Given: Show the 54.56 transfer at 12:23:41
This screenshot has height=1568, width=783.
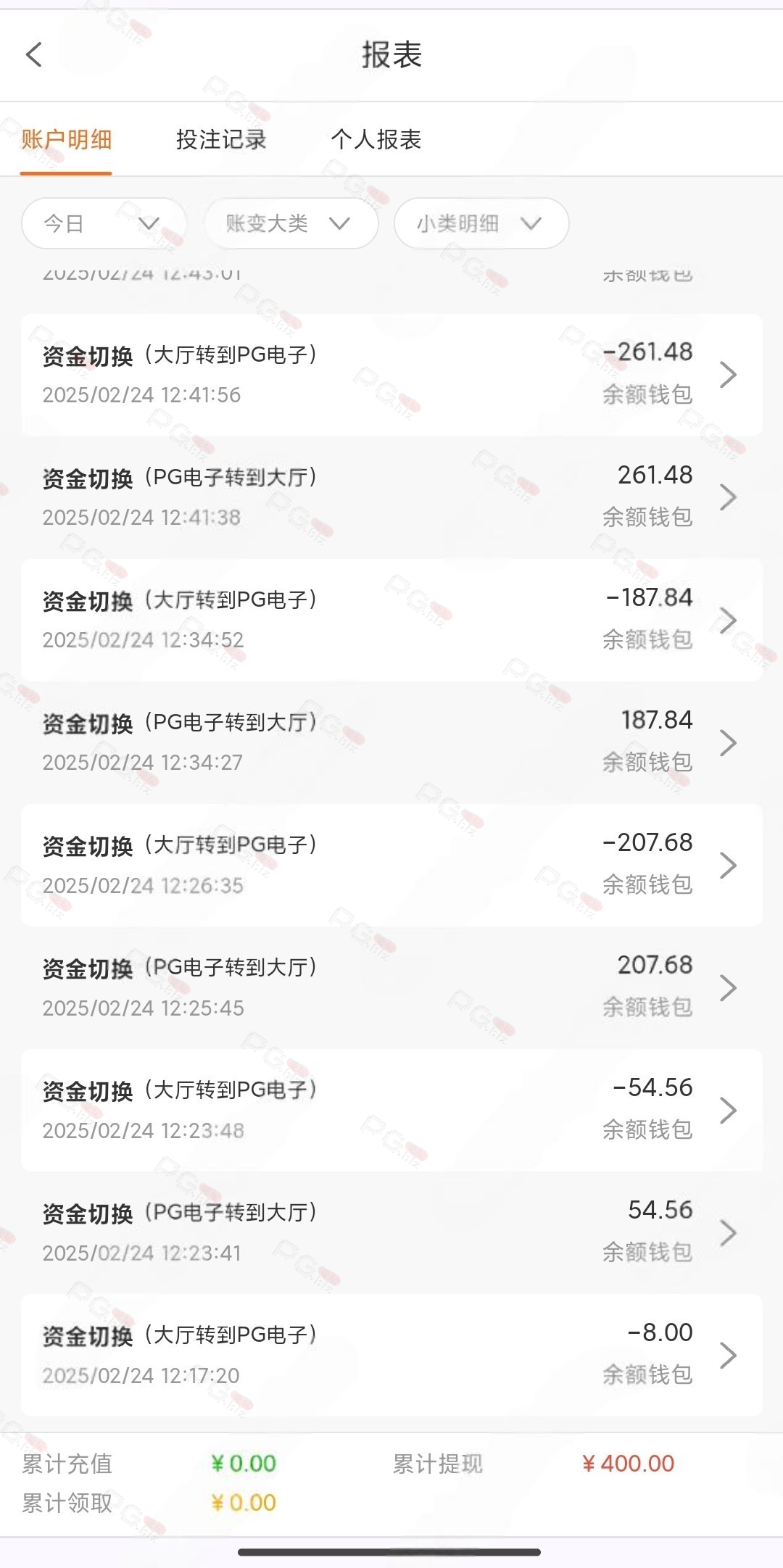Looking at the screenshot, I should [391, 1232].
